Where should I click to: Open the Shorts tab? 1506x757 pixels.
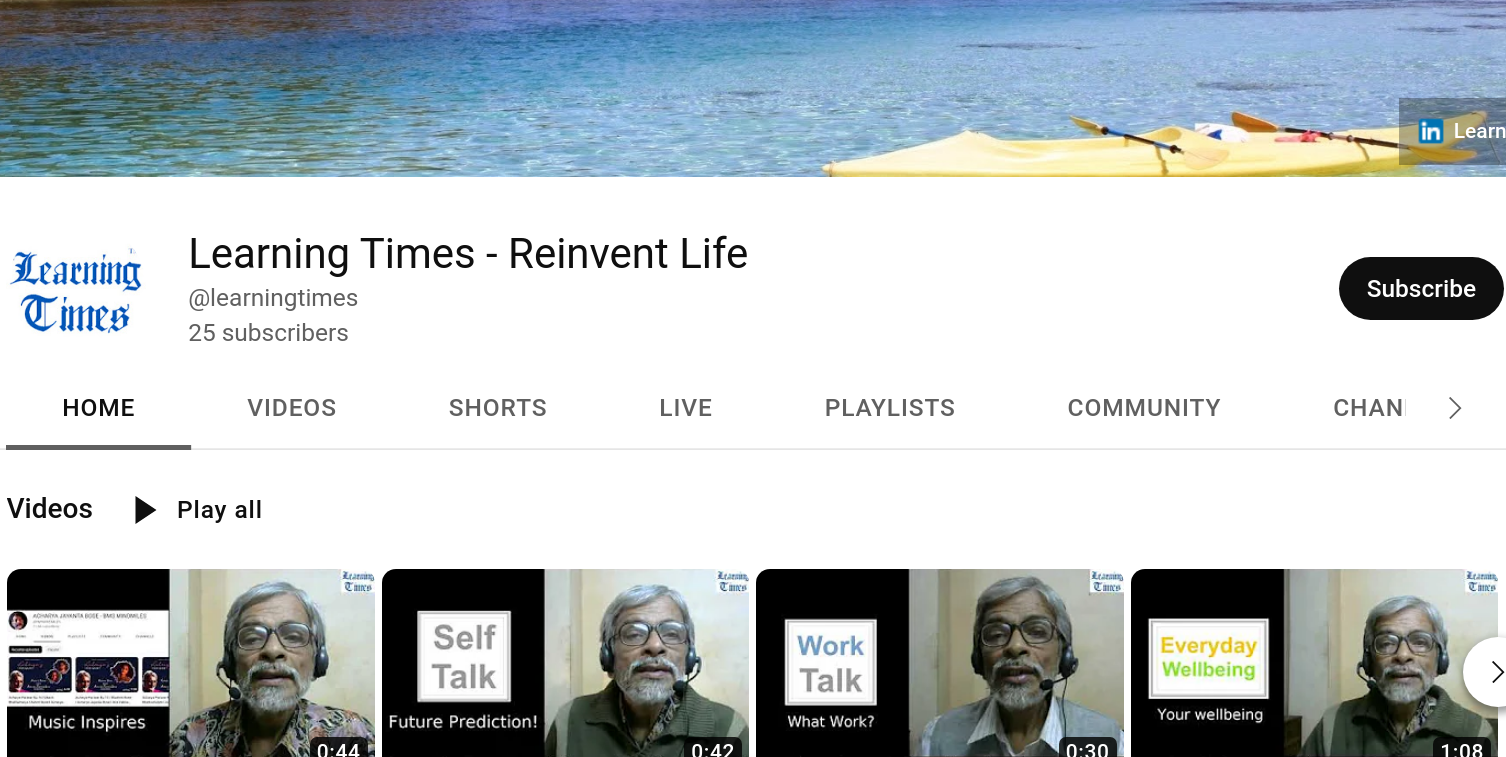pyautogui.click(x=498, y=408)
